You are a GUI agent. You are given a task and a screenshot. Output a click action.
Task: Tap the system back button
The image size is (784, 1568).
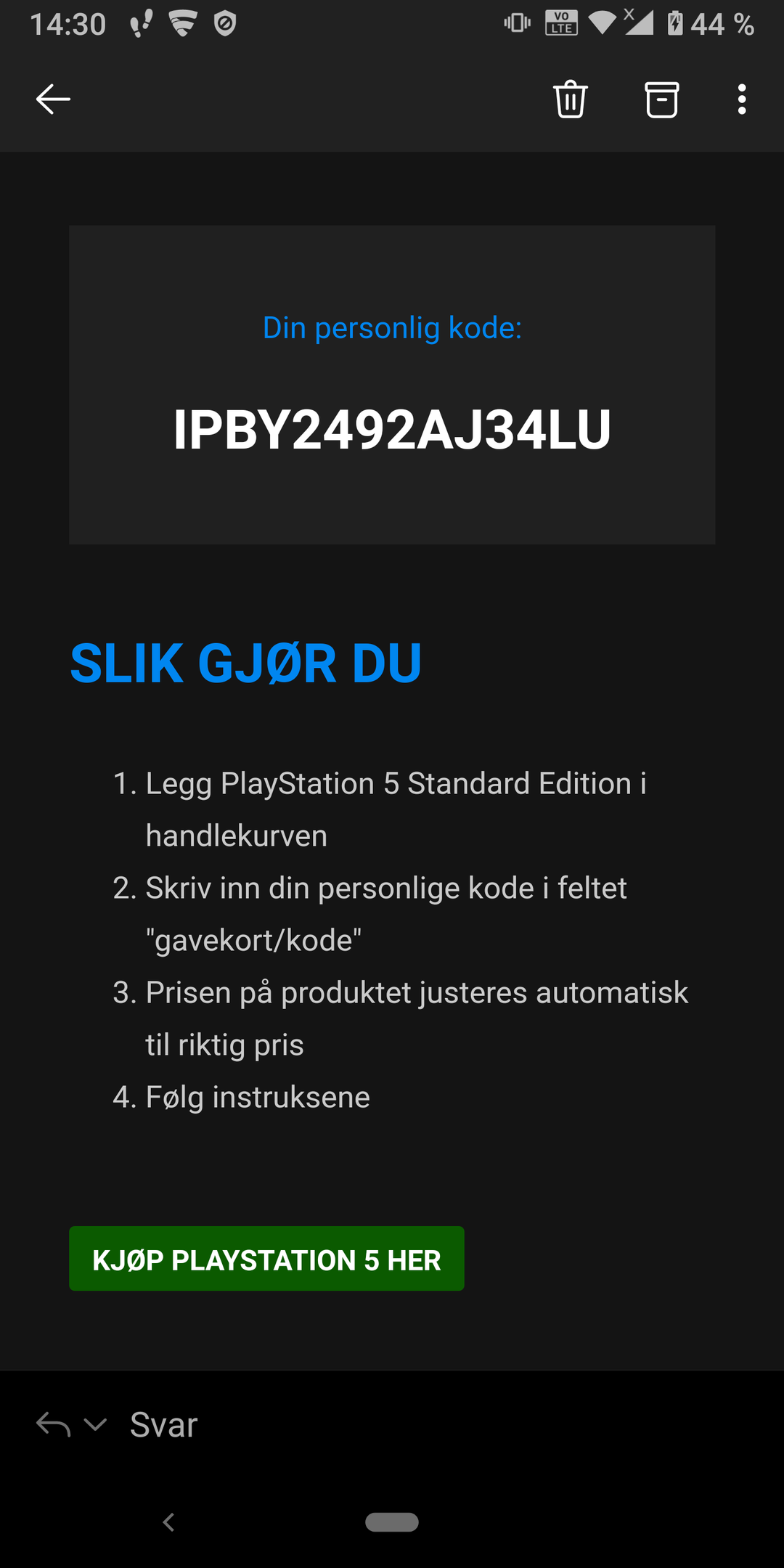pos(169,1522)
